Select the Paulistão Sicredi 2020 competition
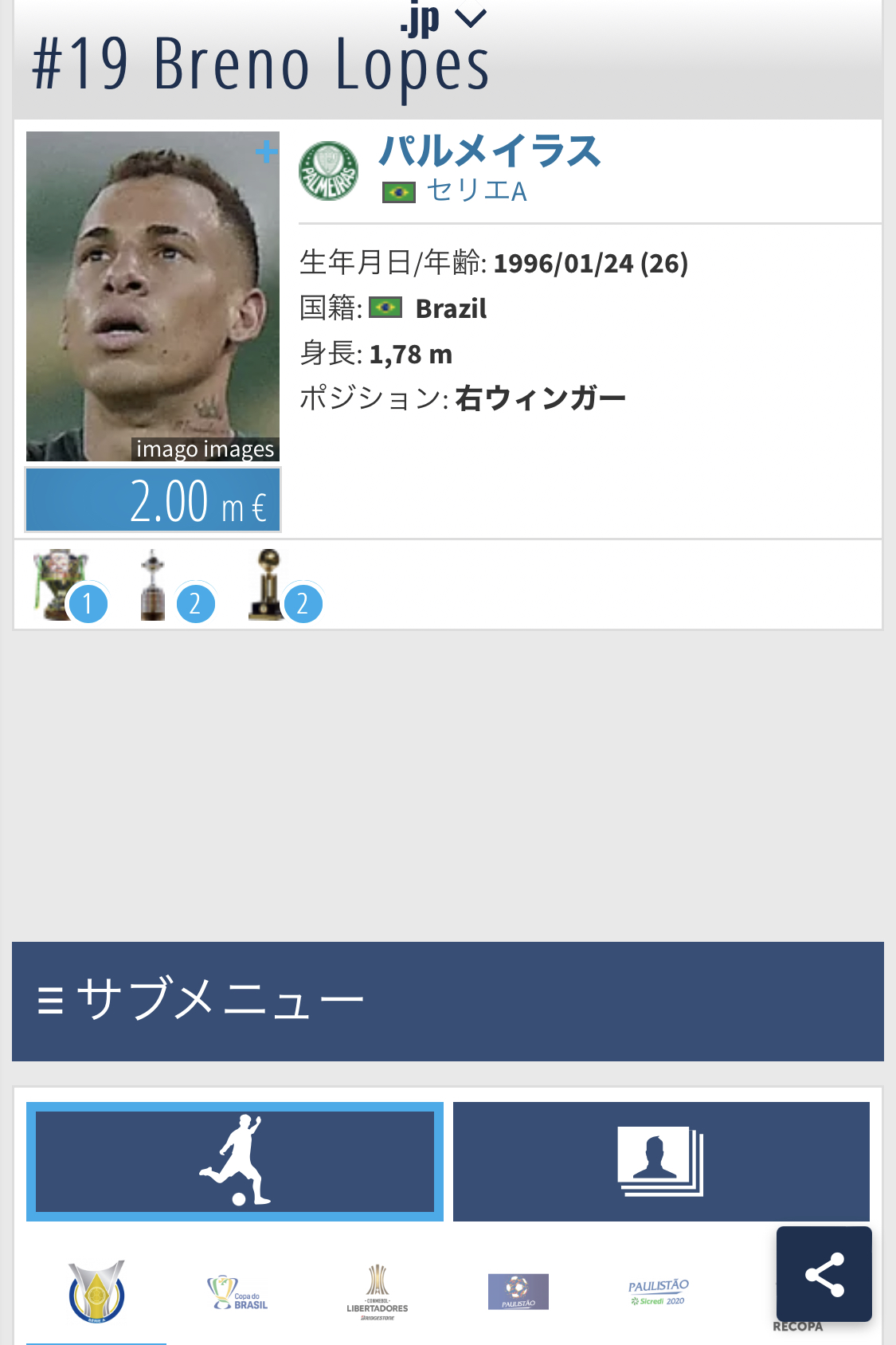Viewport: 896px width, 1345px height. click(659, 1292)
